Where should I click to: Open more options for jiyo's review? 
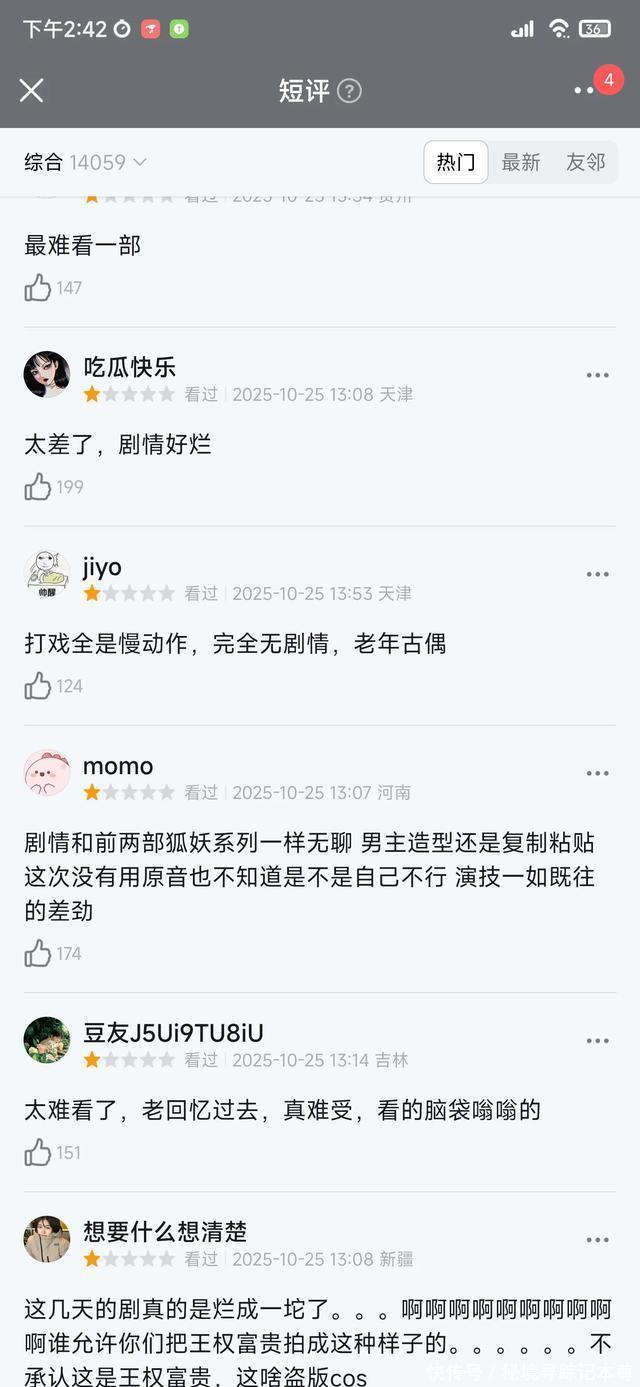click(x=597, y=574)
